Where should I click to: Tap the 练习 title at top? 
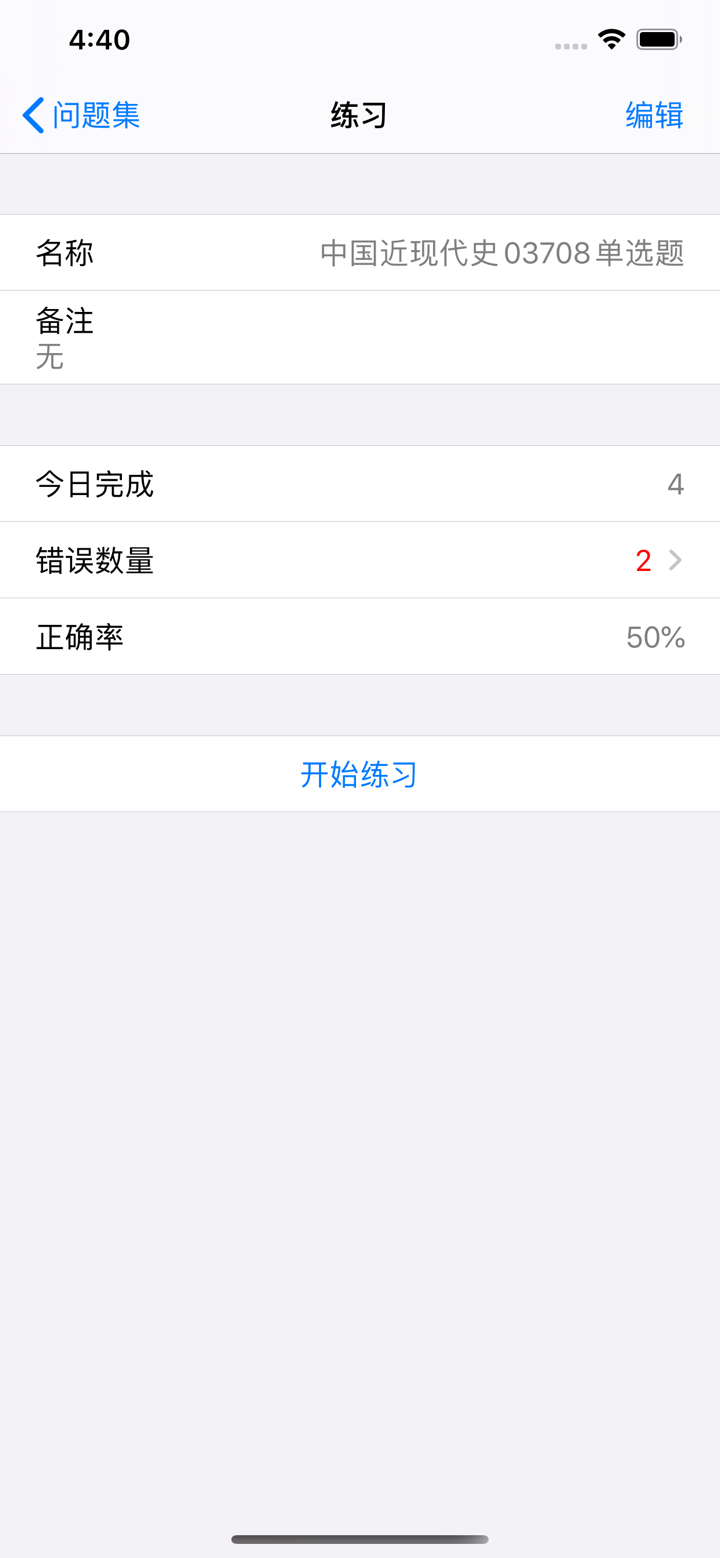[357, 115]
